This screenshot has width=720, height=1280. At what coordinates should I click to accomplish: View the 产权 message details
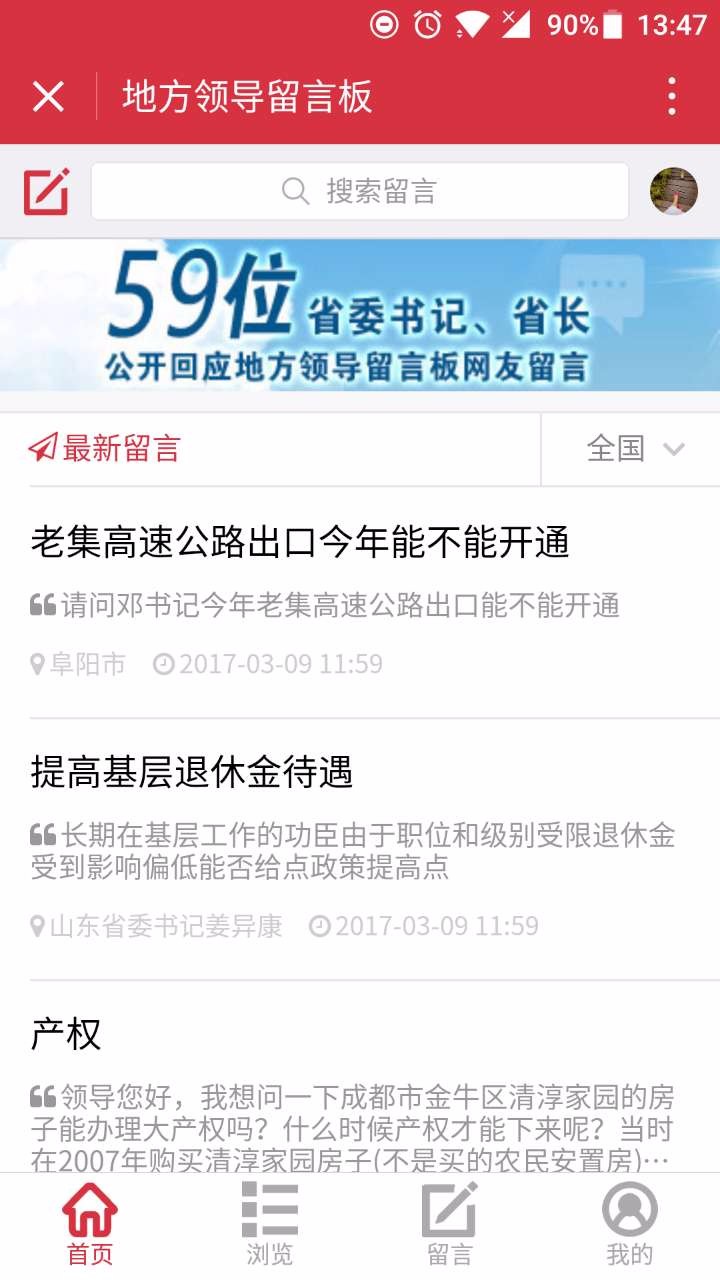[x=66, y=1034]
